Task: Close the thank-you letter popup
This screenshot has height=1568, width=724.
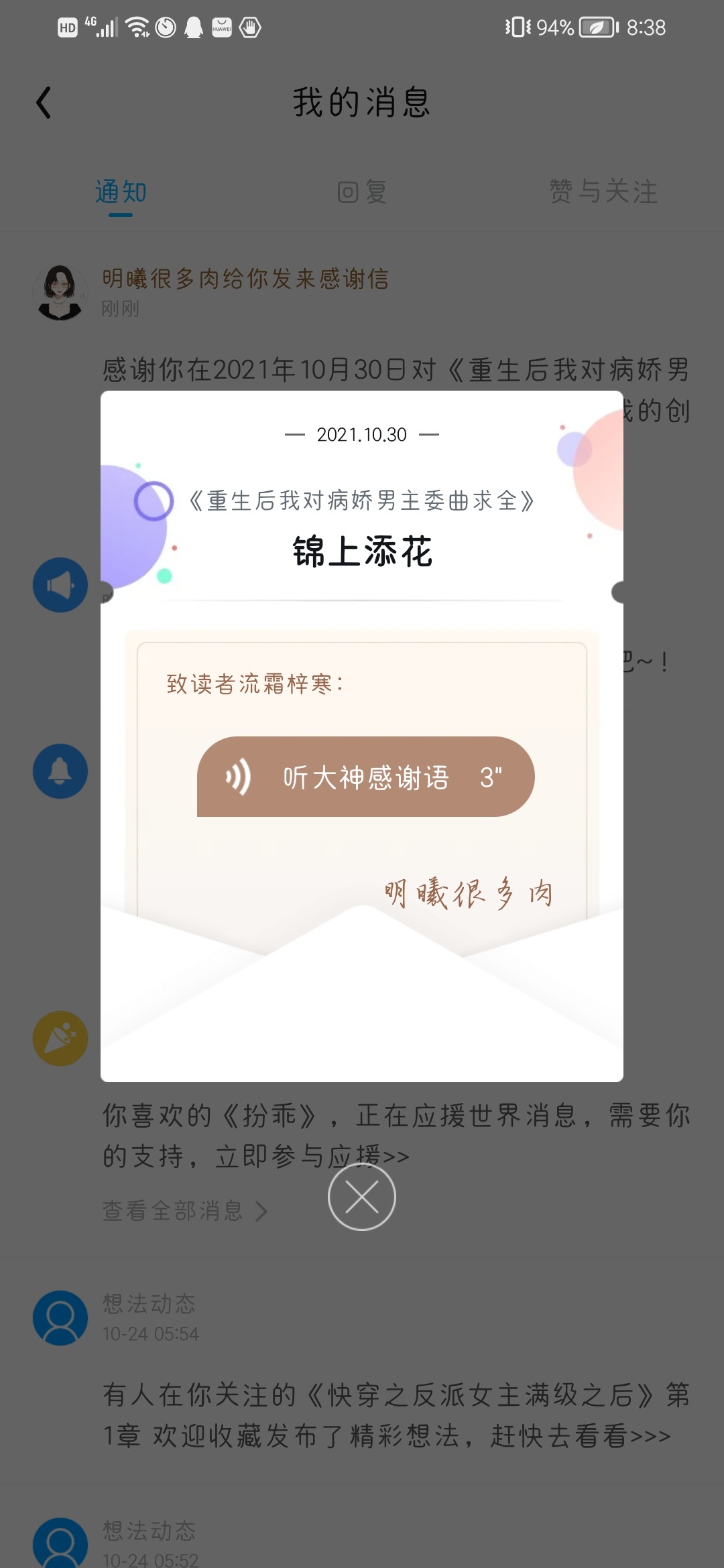Action: [362, 1197]
